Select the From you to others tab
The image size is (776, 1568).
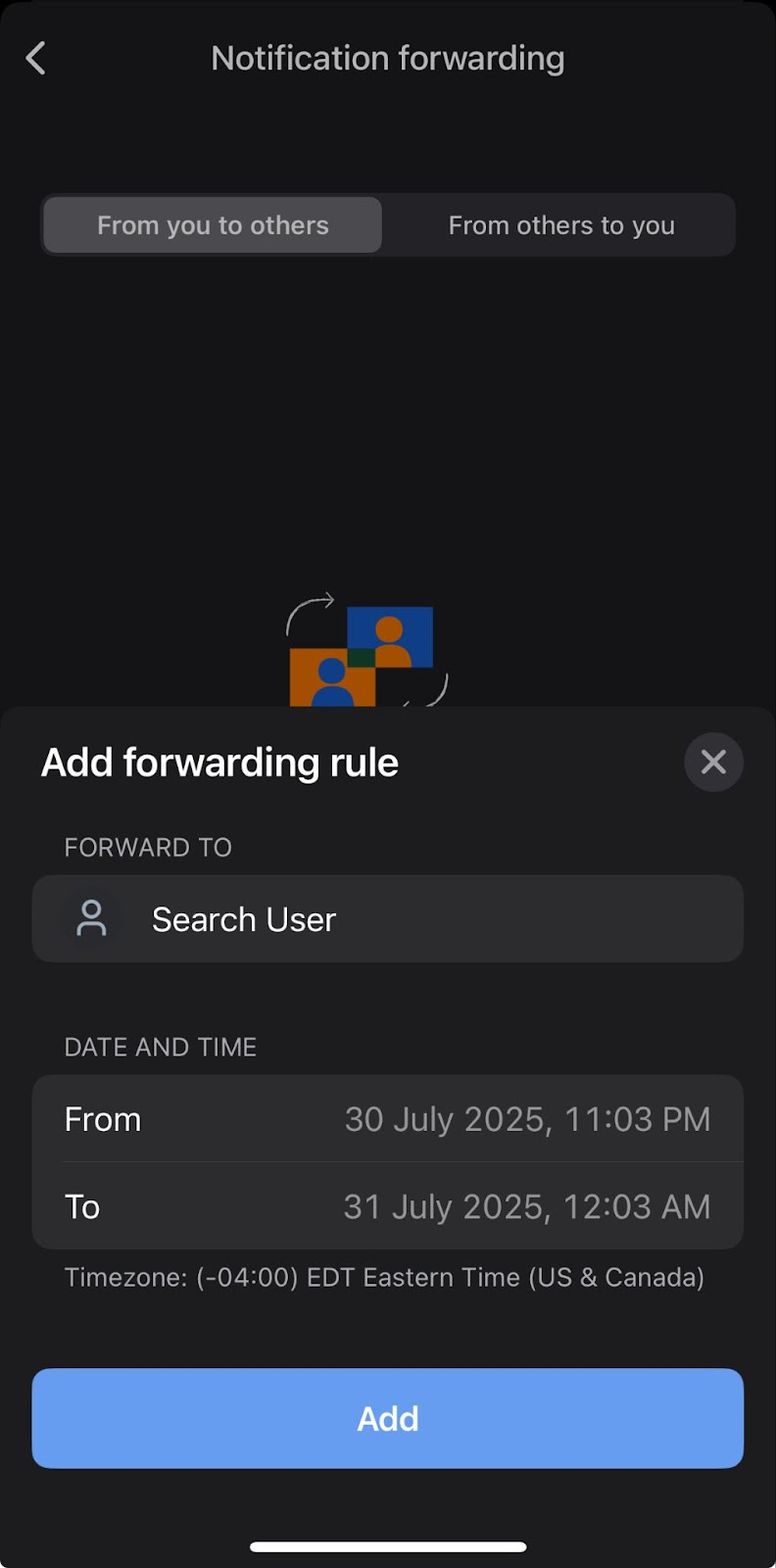click(x=213, y=225)
